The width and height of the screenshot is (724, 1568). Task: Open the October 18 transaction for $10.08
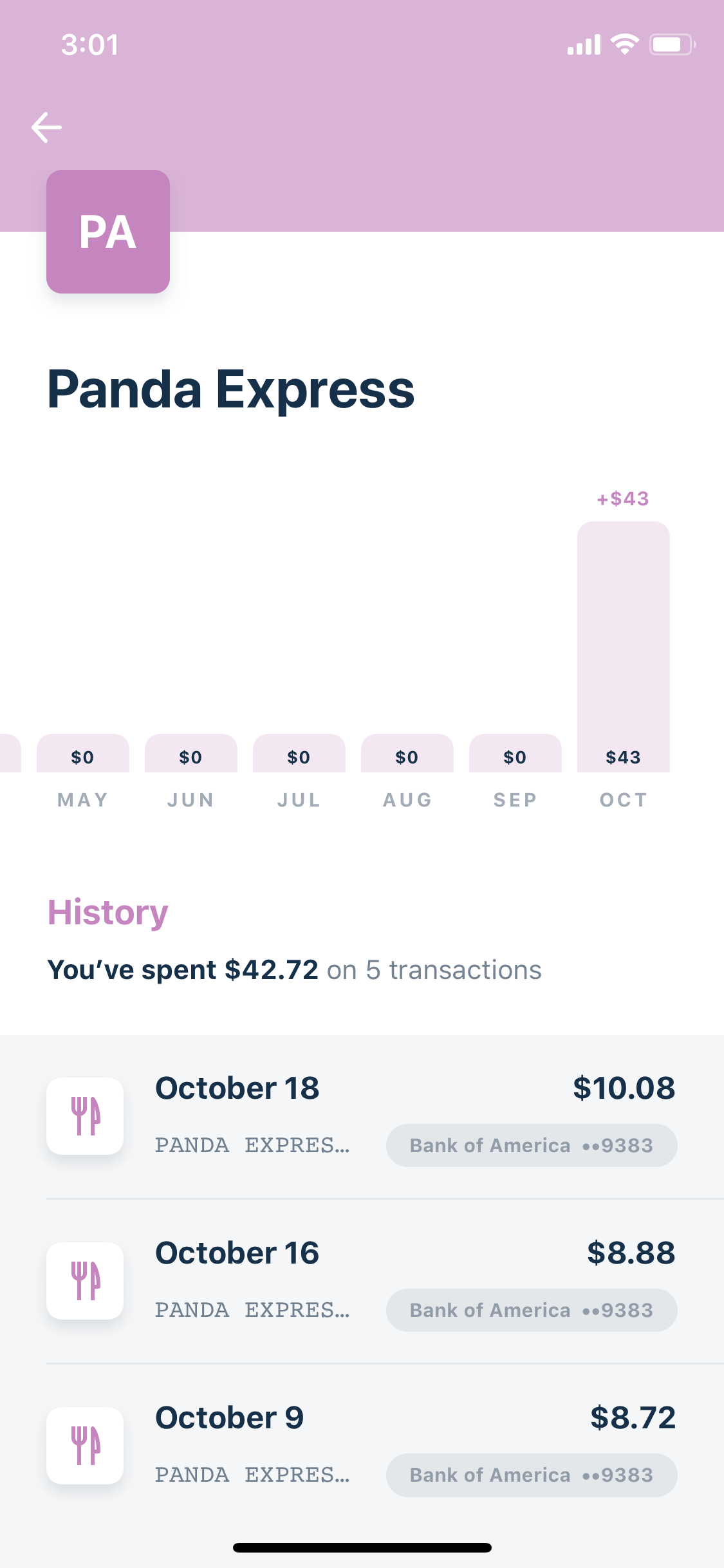coord(362,1117)
